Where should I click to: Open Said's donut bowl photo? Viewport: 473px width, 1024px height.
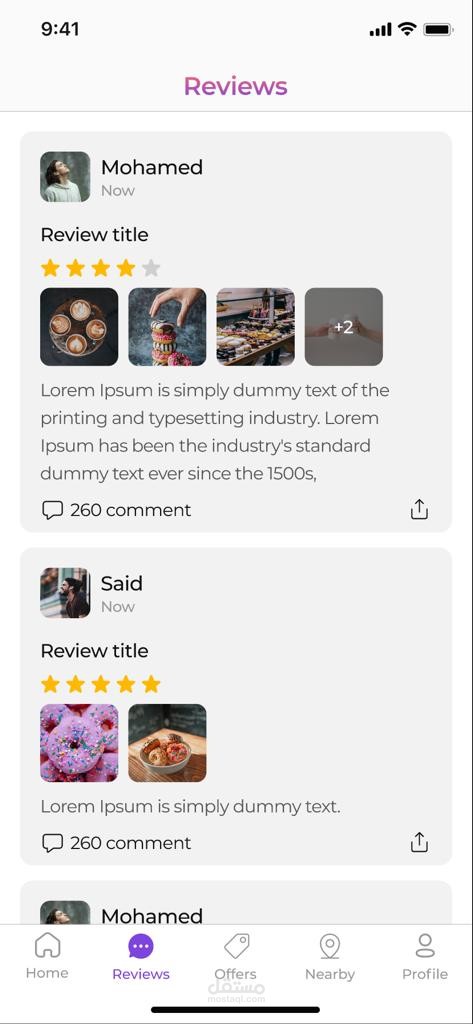[167, 743]
